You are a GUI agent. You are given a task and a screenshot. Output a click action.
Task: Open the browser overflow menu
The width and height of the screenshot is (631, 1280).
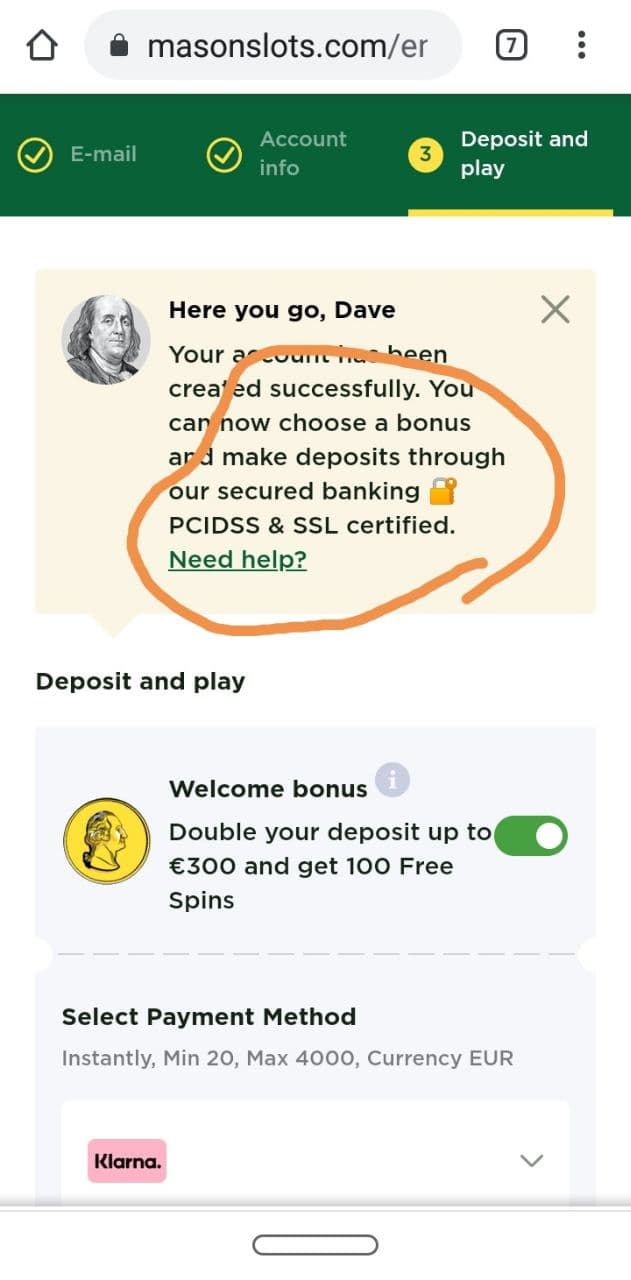[582, 45]
